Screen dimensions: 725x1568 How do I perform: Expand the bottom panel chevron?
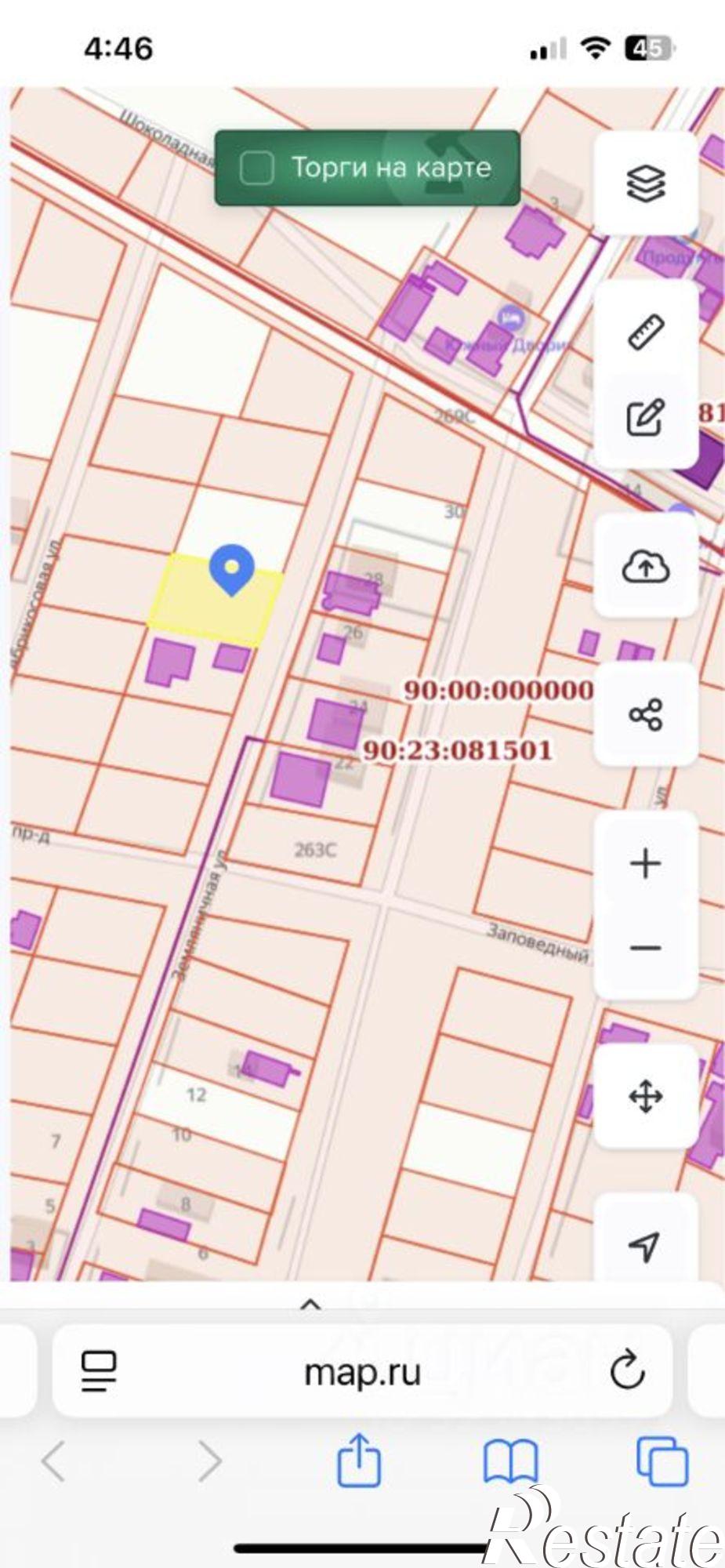coord(311,1305)
